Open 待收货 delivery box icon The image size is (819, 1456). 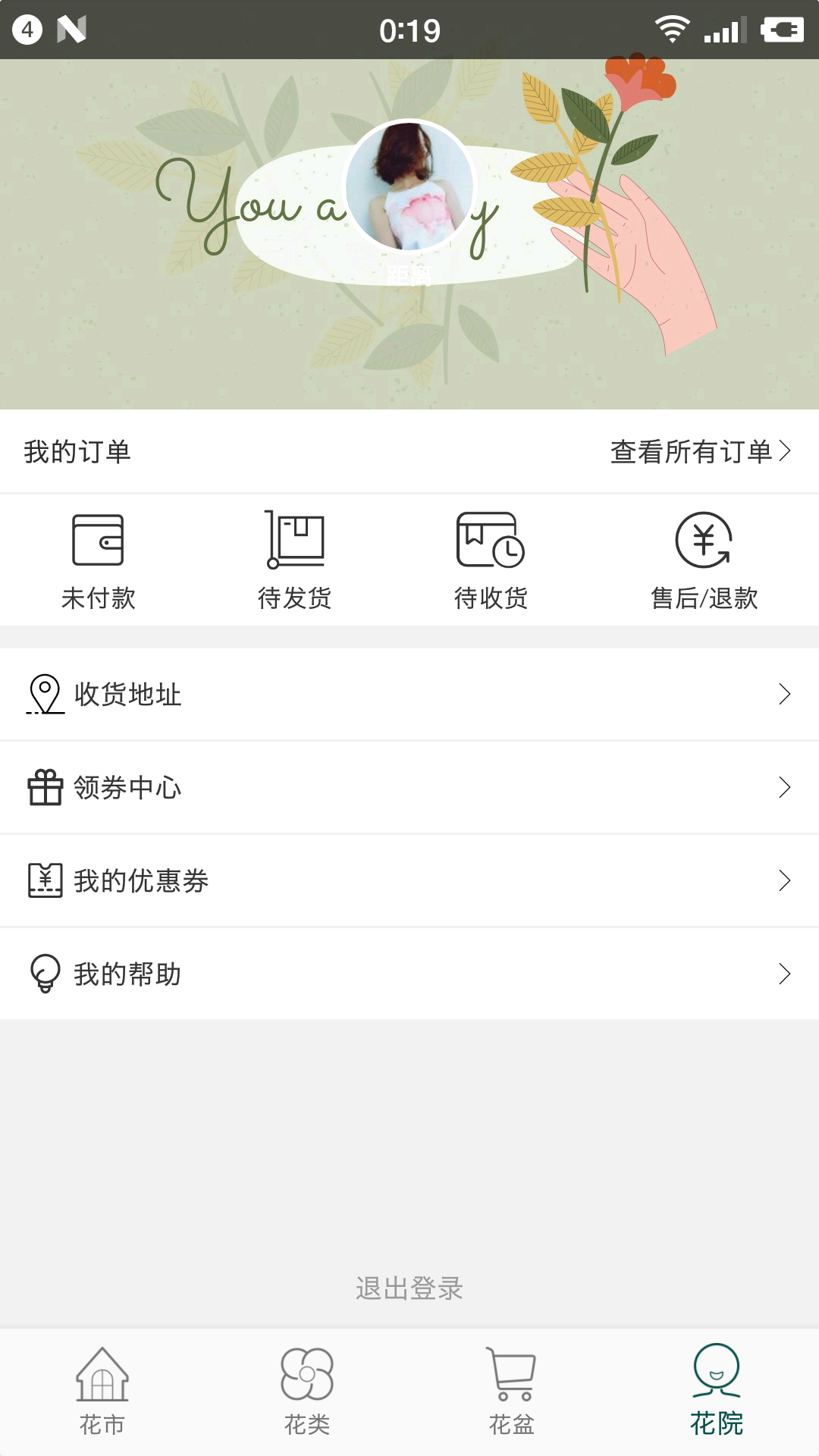pos(490,540)
